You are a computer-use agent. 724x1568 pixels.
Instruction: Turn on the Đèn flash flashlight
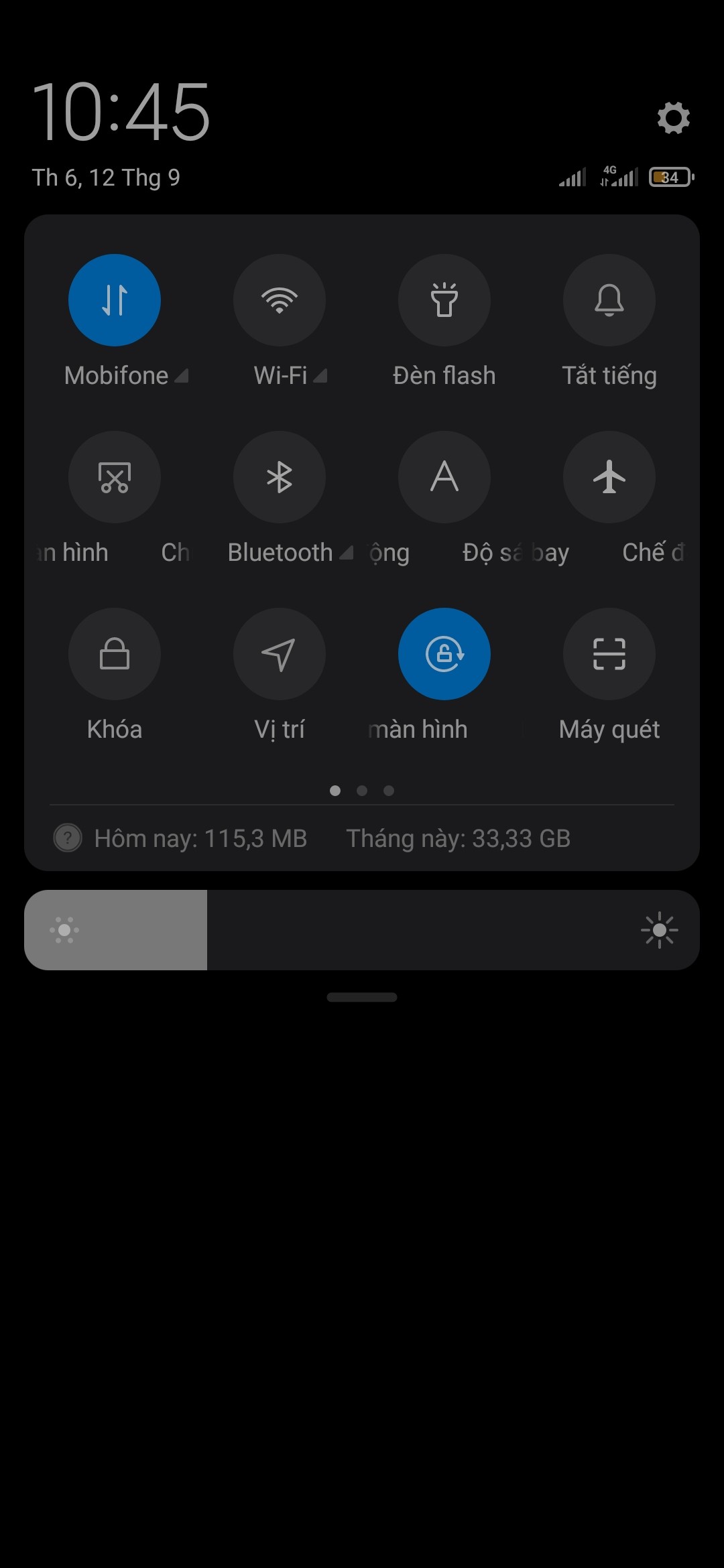444,300
